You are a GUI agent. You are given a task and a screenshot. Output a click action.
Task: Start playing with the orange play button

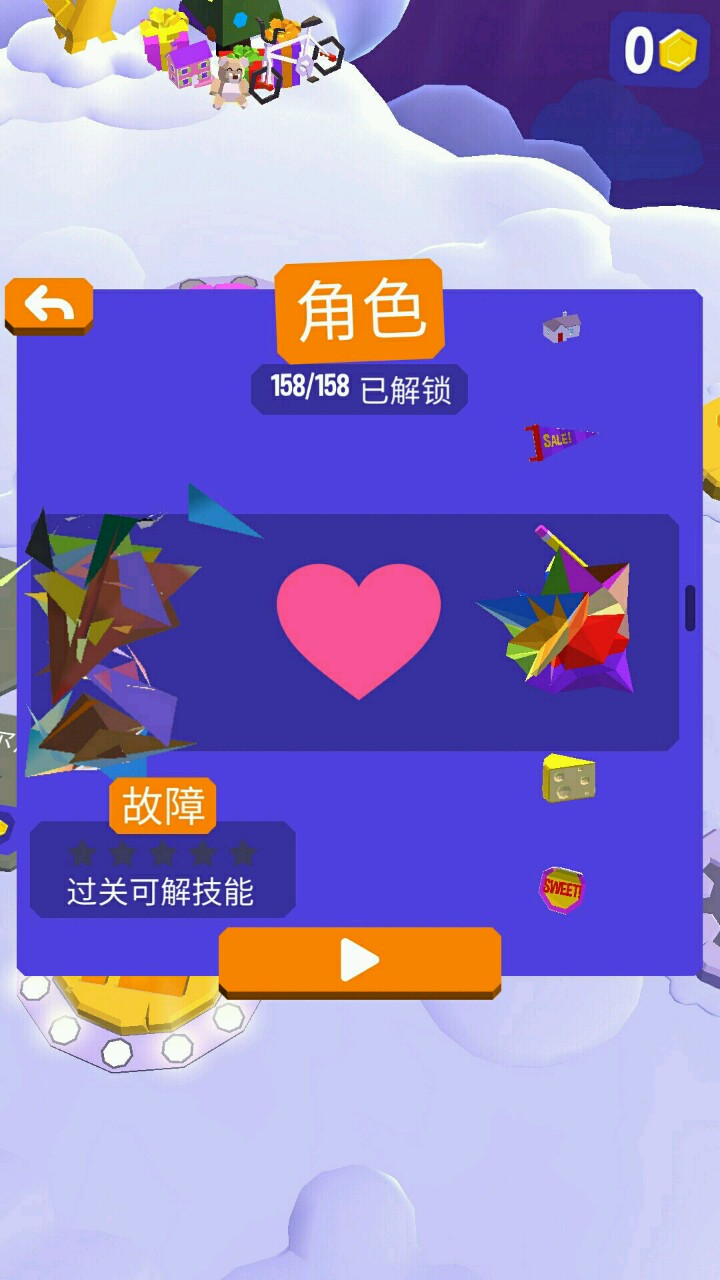point(359,961)
